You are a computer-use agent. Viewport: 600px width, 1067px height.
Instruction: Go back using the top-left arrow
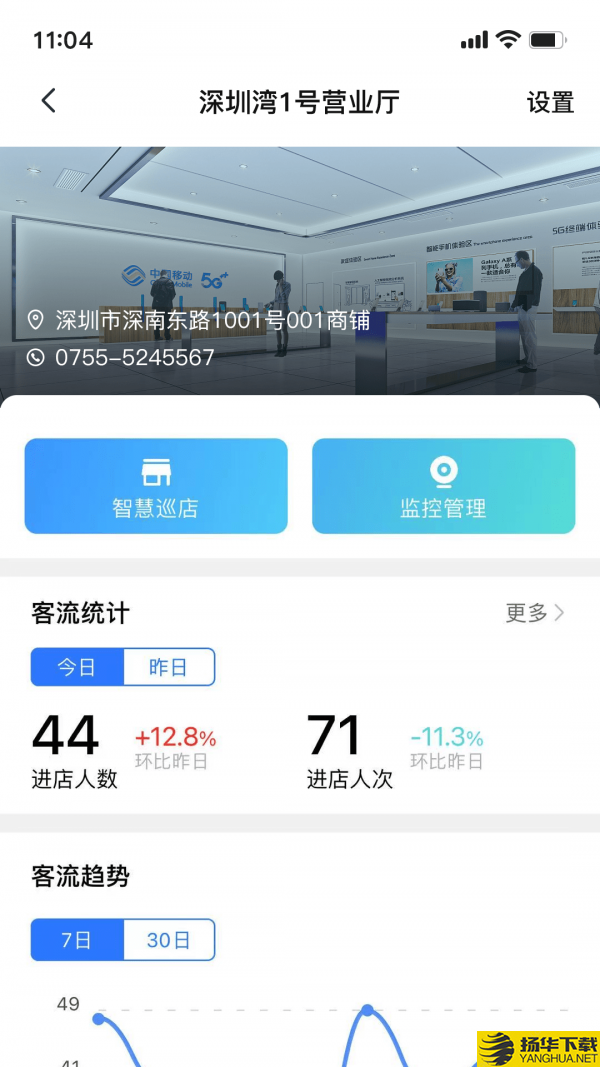pos(48,101)
